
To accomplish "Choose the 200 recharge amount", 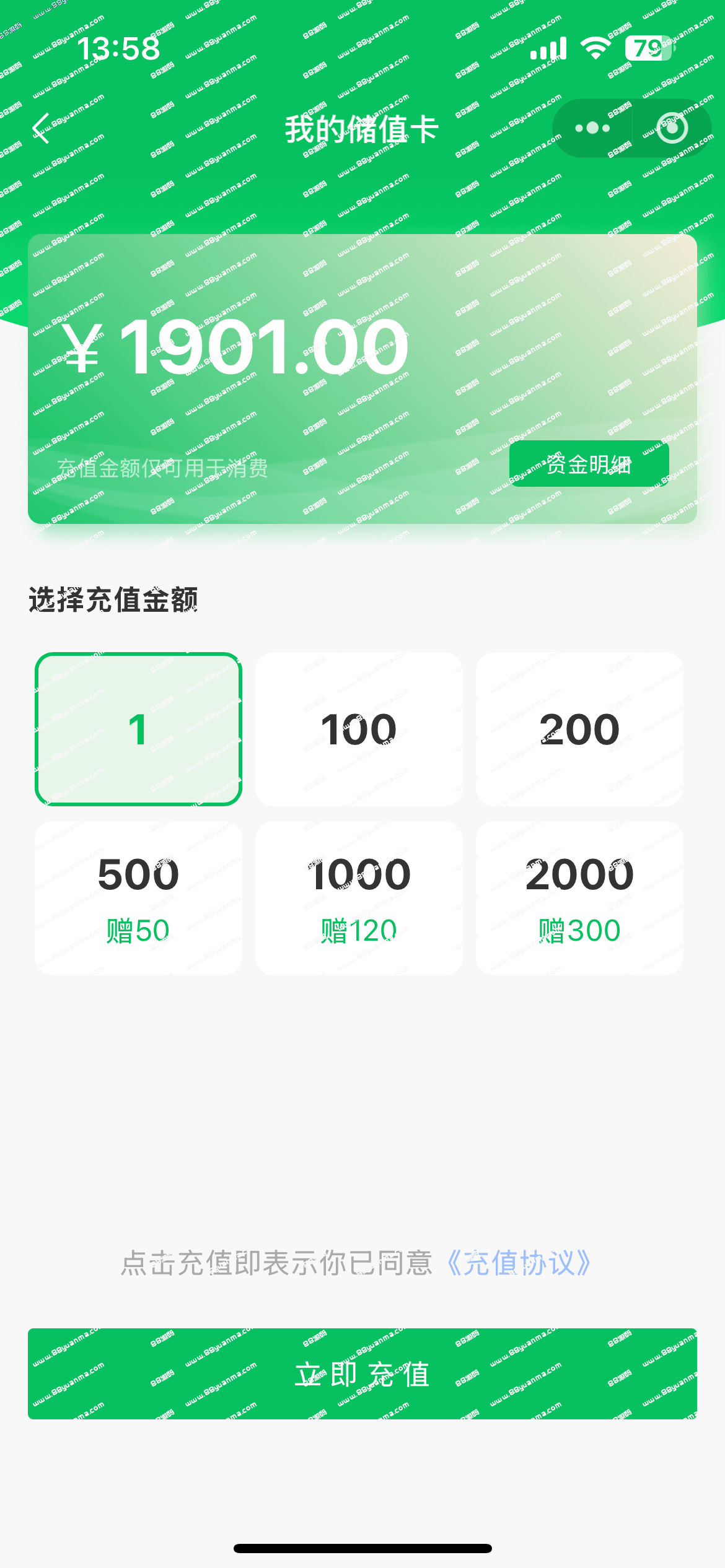I will click(579, 729).
